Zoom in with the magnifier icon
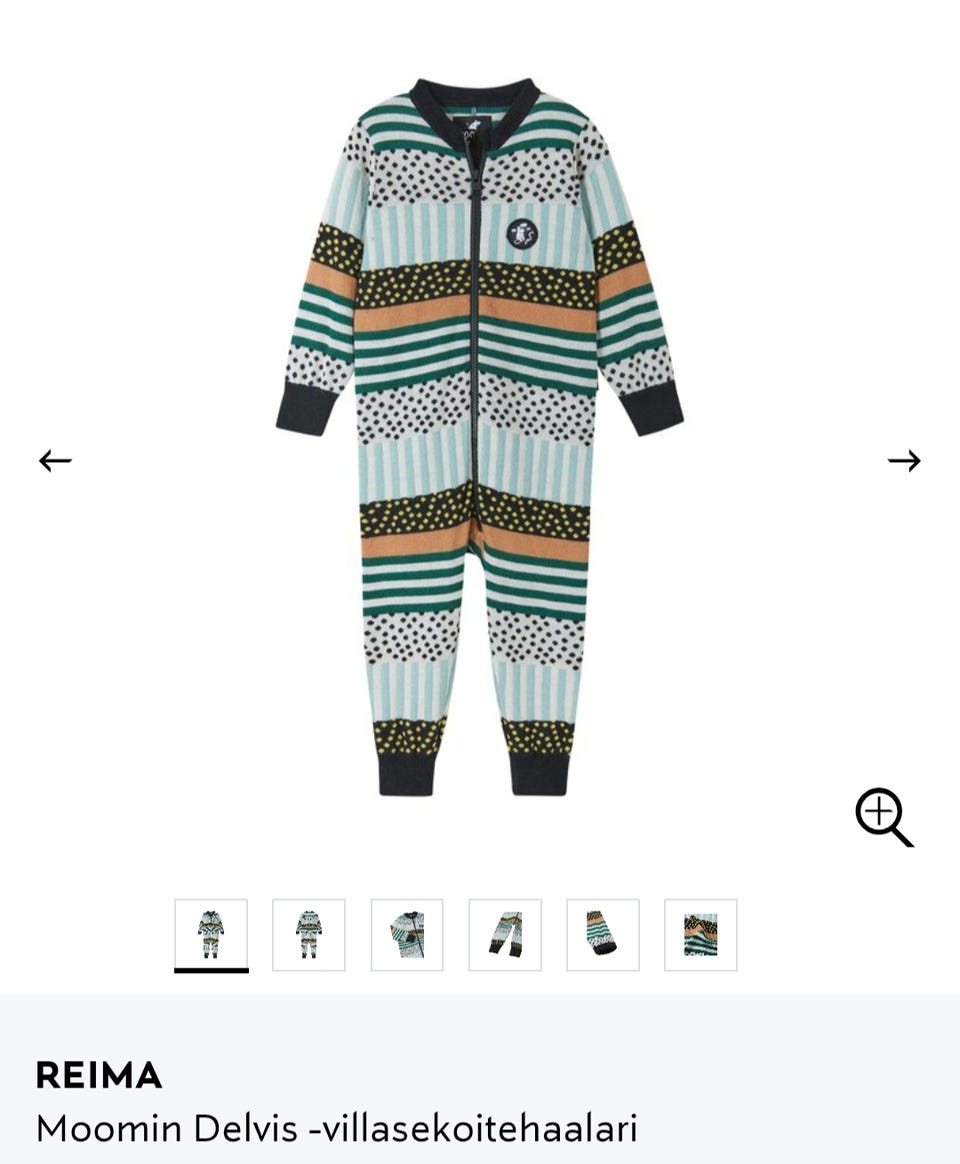This screenshot has width=960, height=1164. pyautogui.click(x=884, y=817)
